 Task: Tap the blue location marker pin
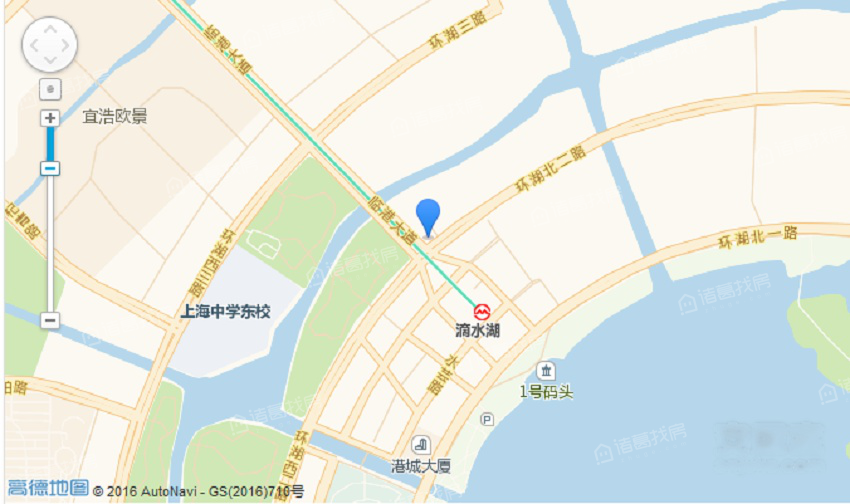pos(428,216)
